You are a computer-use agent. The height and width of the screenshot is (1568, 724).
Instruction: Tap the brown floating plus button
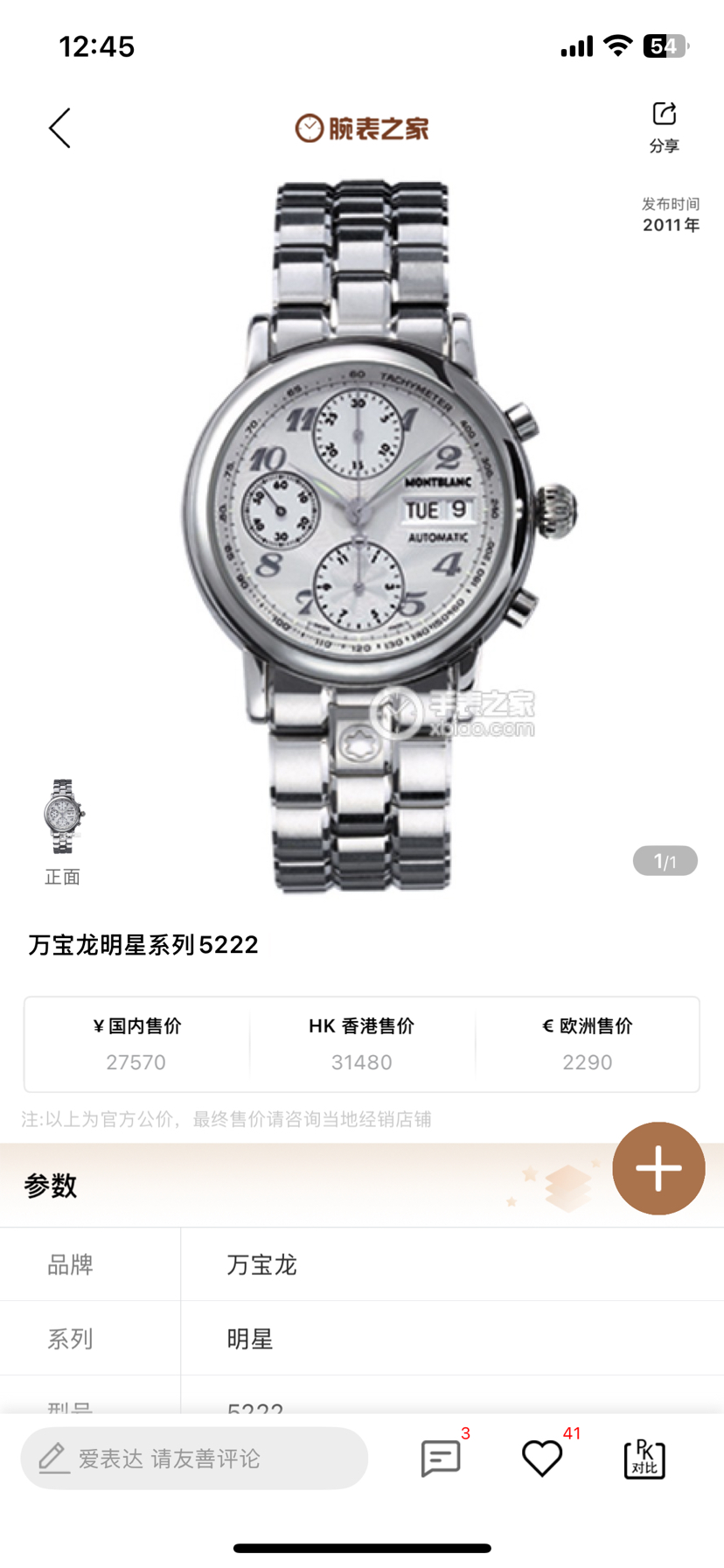point(658,1168)
